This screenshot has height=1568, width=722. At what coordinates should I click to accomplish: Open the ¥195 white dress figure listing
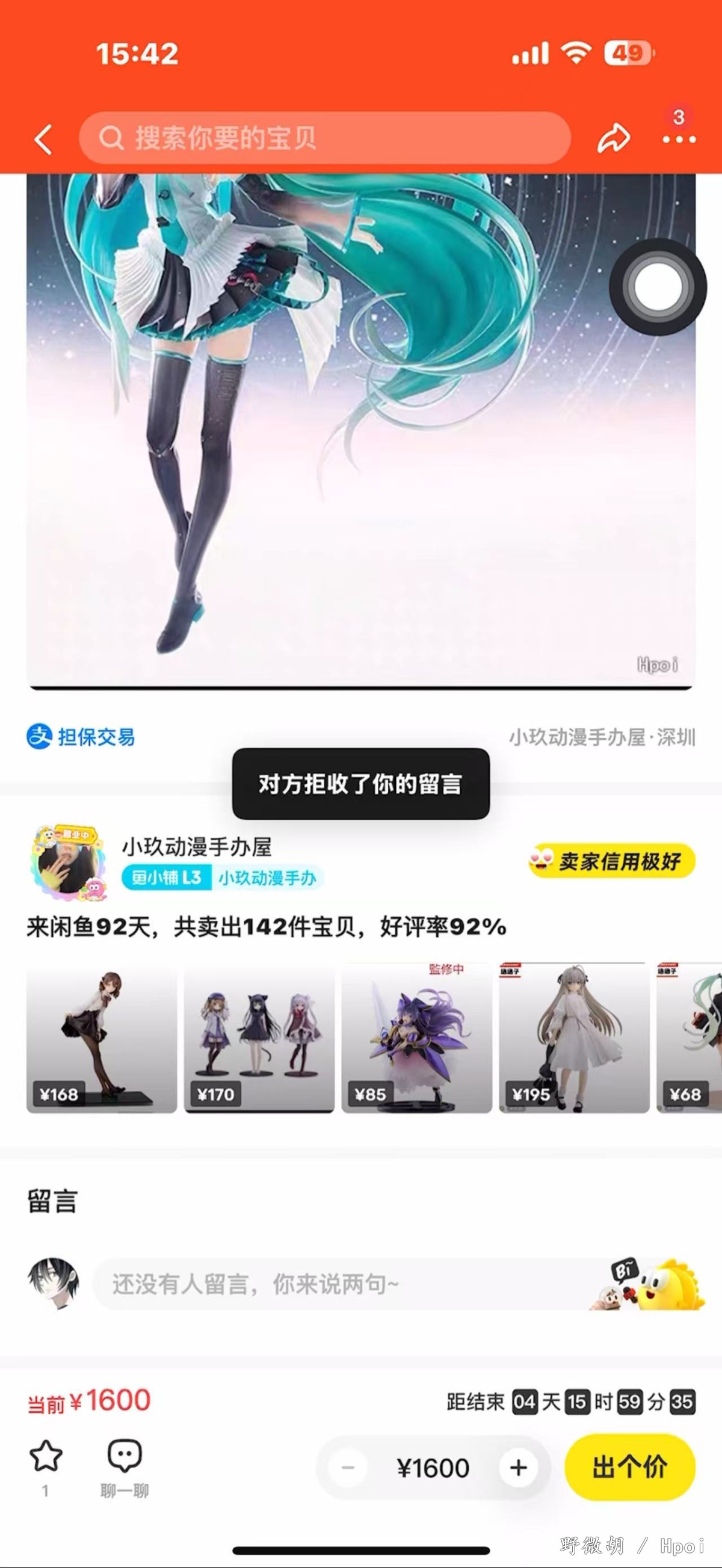[574, 1039]
